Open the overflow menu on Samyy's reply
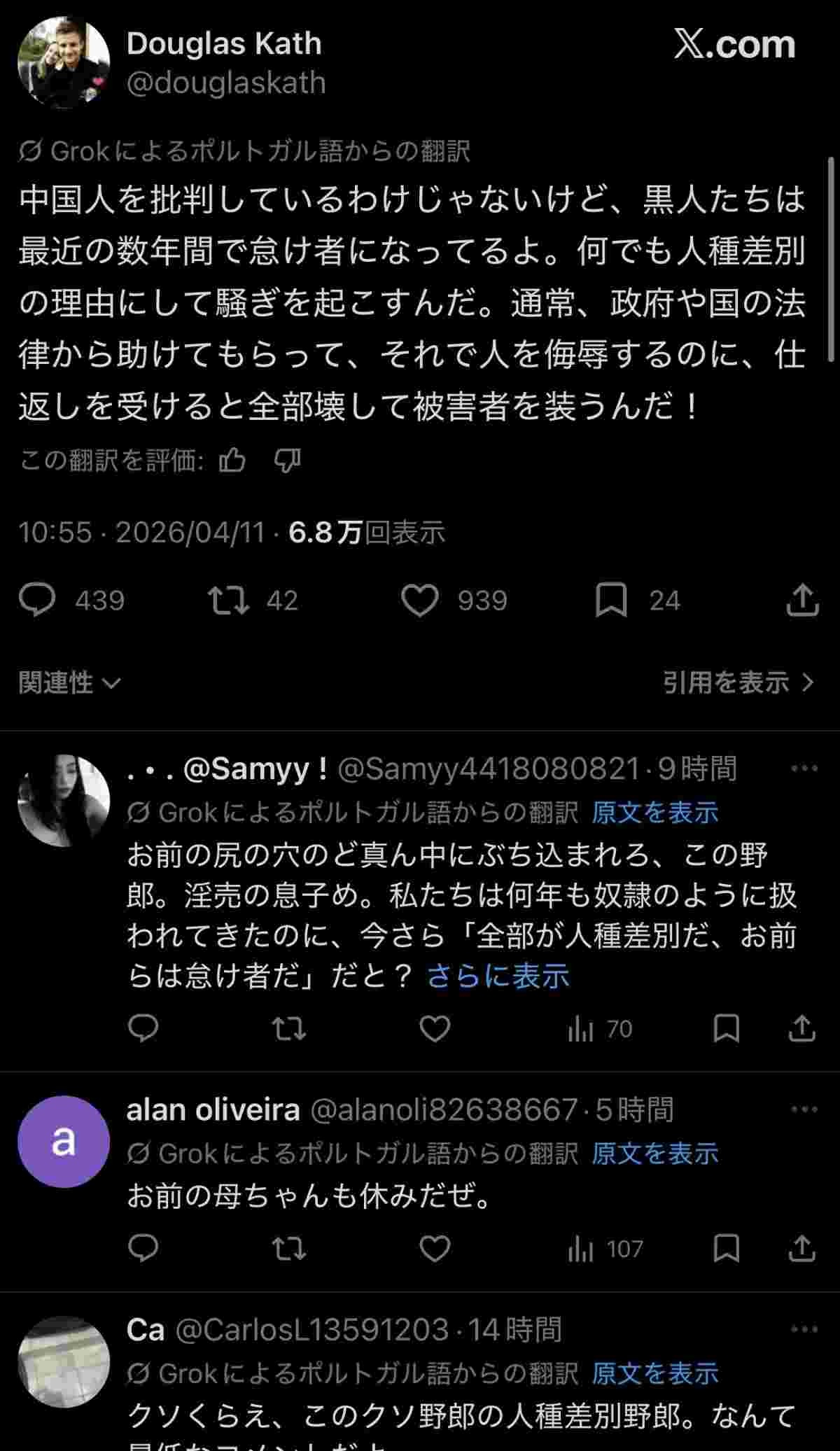This screenshot has width=840, height=1451. 804,769
